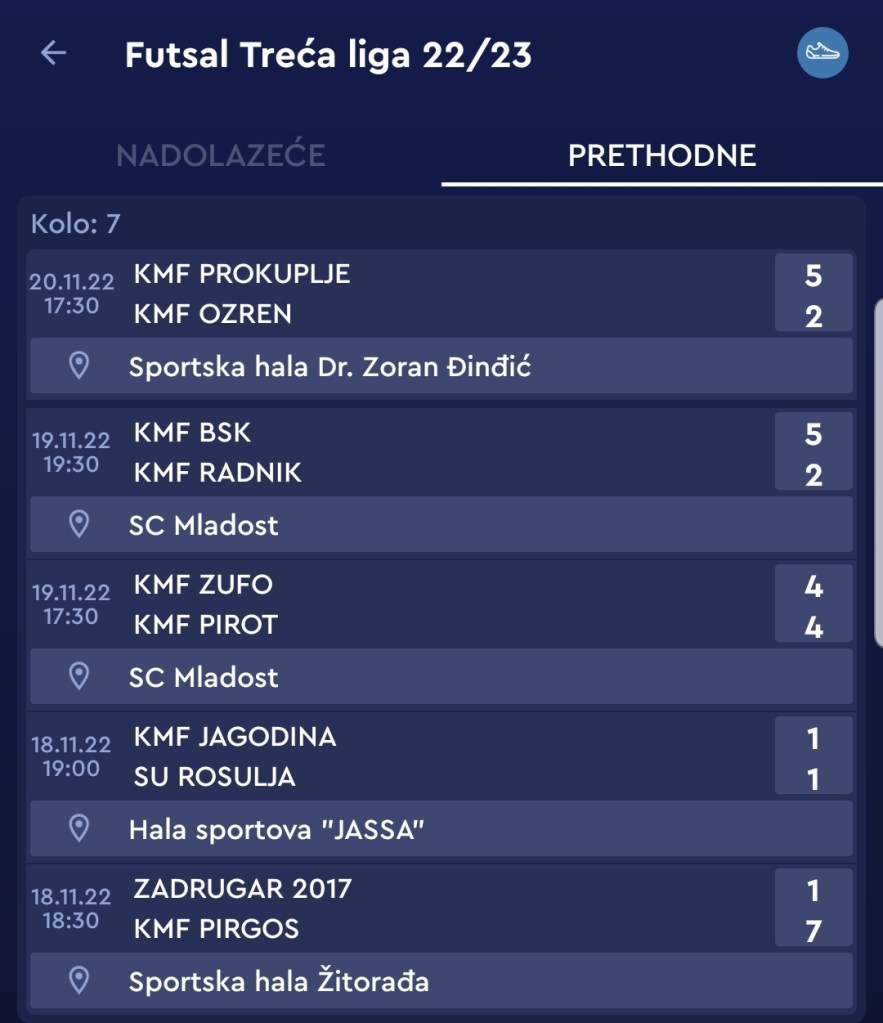
Task: Show KMF JAGODINA vs SU ROSULJA details
Action: (440, 757)
